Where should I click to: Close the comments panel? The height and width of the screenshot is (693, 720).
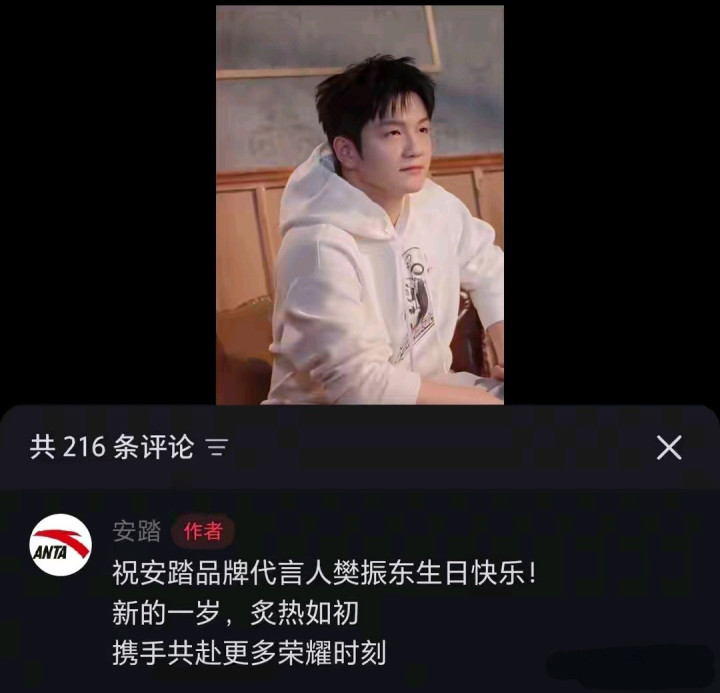[x=669, y=447]
